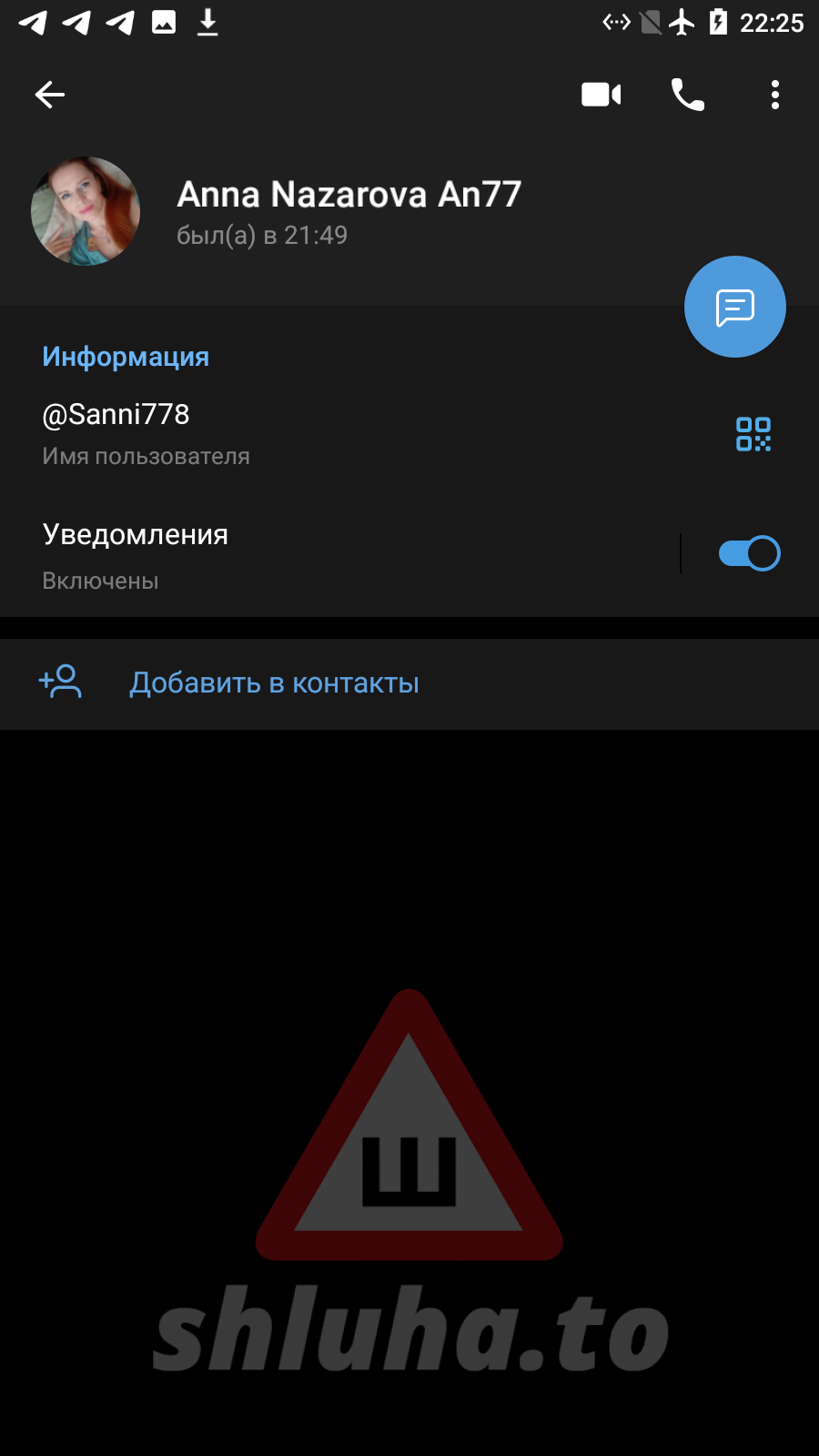This screenshot has height=1456, width=819.
Task: Toggle the Уведомления switch off
Action: [749, 553]
